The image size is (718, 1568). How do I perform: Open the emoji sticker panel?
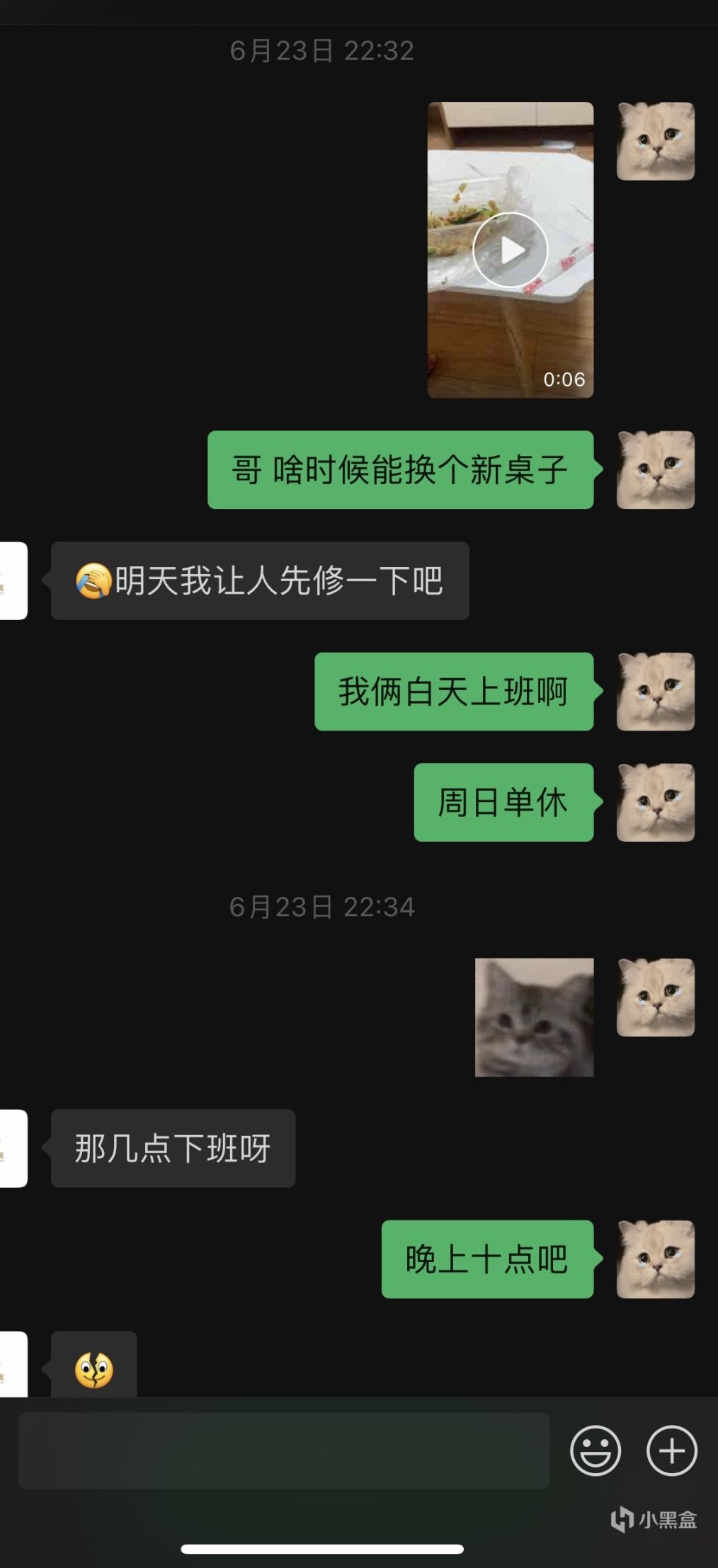coord(595,1450)
